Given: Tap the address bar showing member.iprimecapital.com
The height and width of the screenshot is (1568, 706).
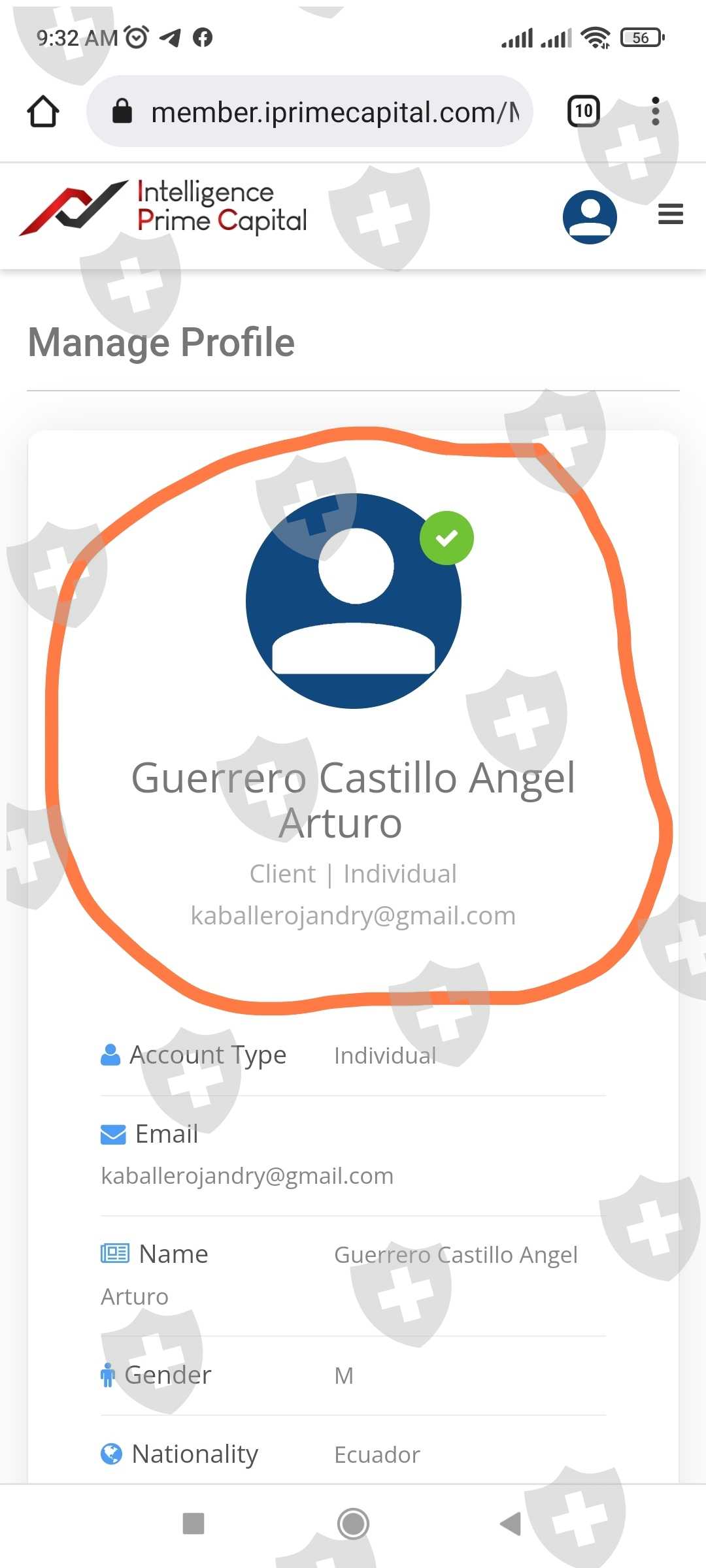Looking at the screenshot, I should (x=310, y=112).
